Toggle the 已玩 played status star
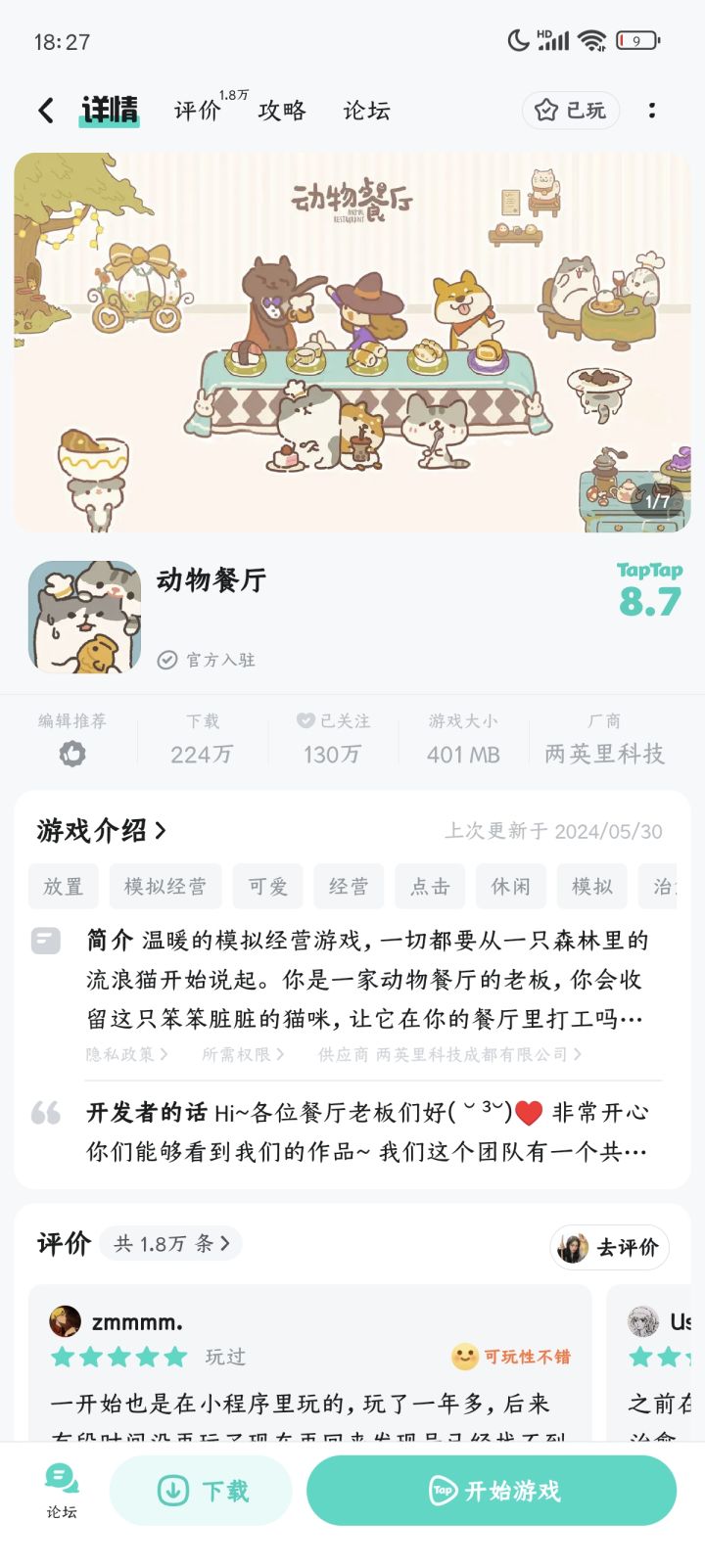 [x=571, y=111]
